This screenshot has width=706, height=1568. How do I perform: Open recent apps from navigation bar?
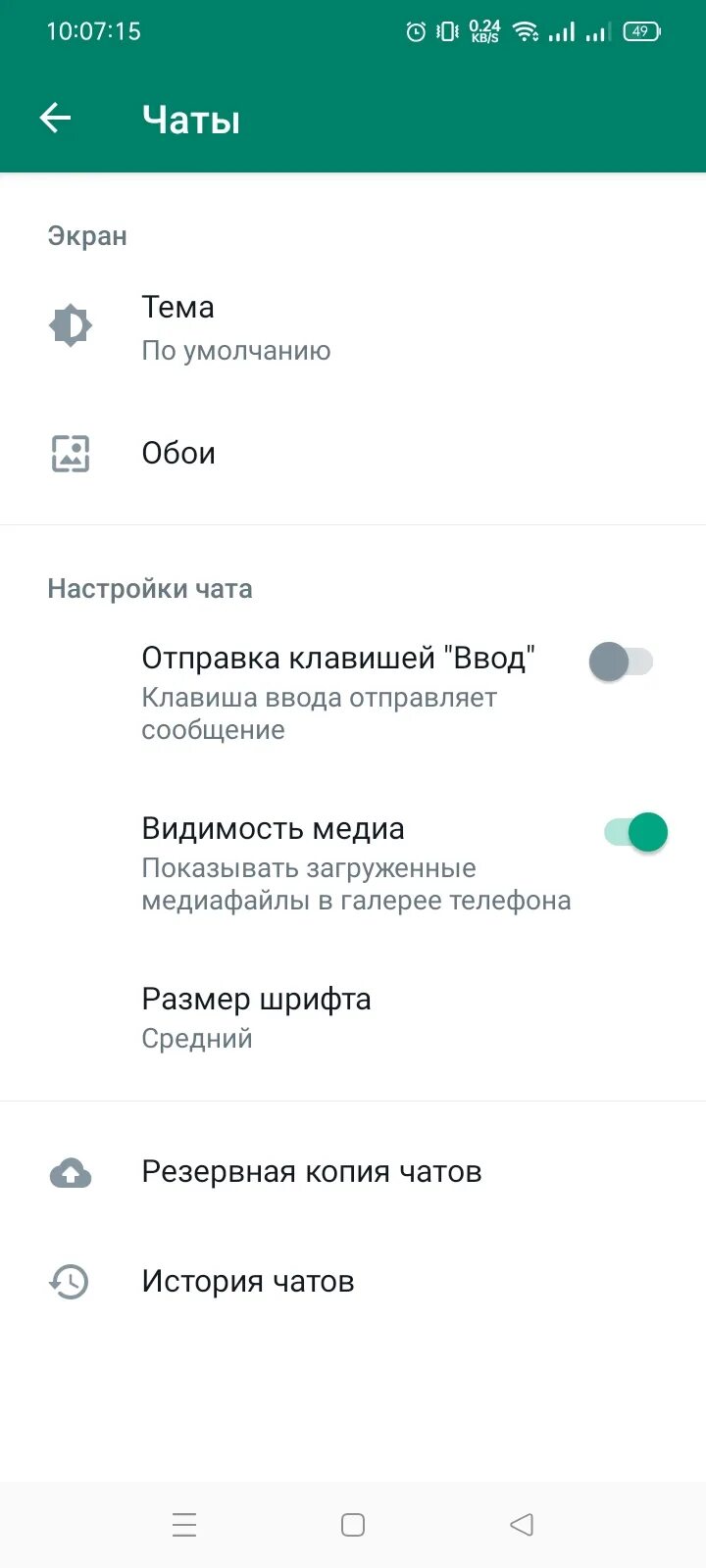click(184, 1525)
